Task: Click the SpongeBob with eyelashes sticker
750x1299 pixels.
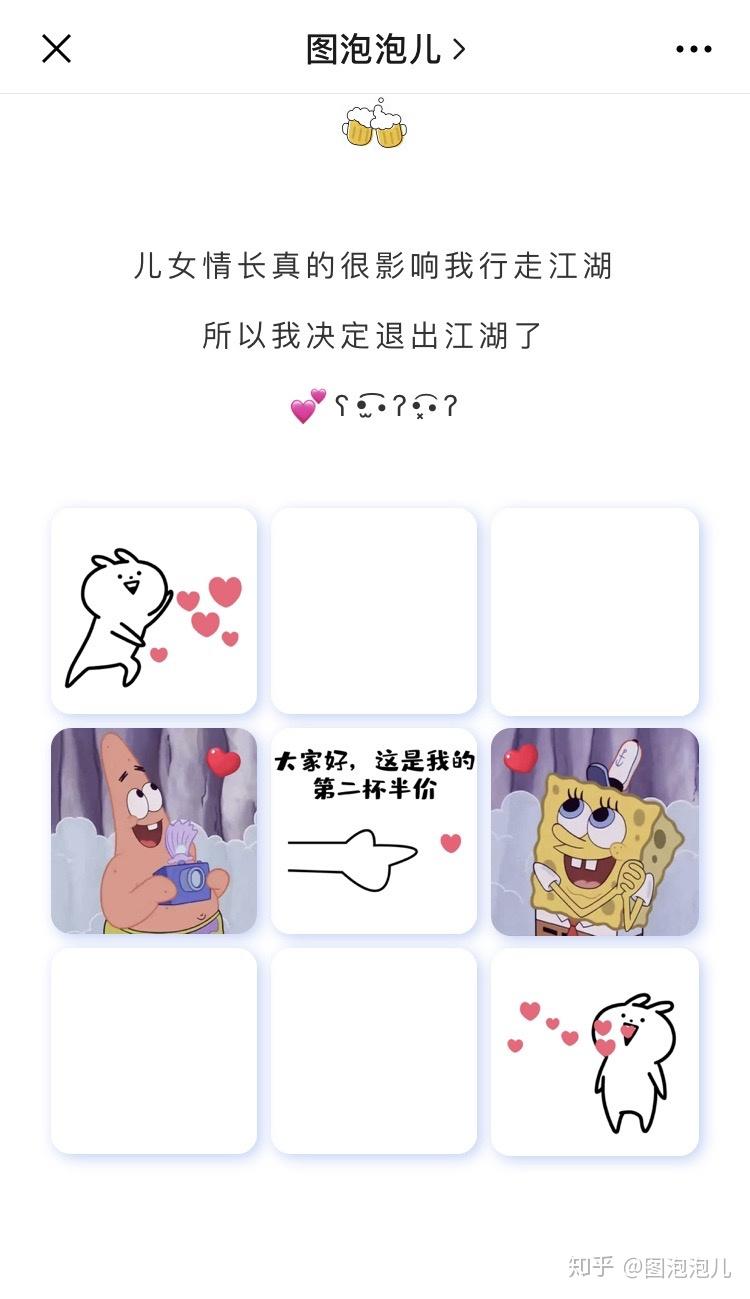Action: 595,830
